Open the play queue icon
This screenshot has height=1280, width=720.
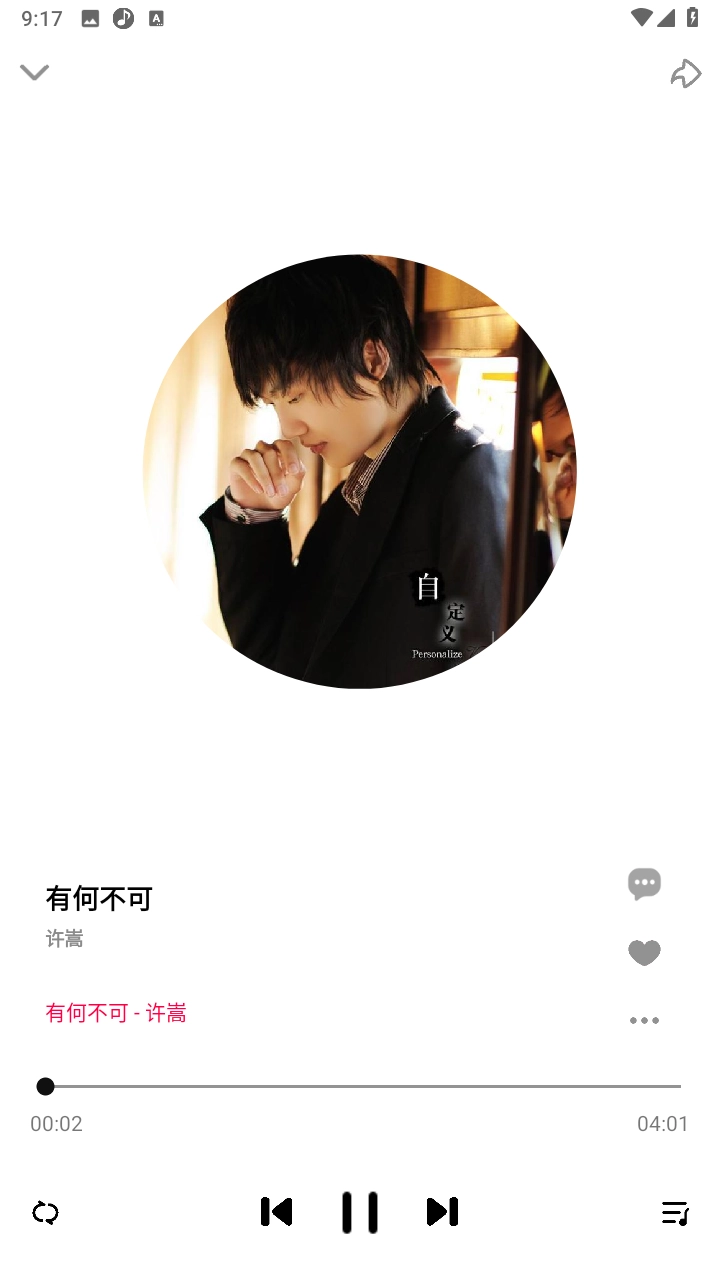click(x=674, y=1211)
